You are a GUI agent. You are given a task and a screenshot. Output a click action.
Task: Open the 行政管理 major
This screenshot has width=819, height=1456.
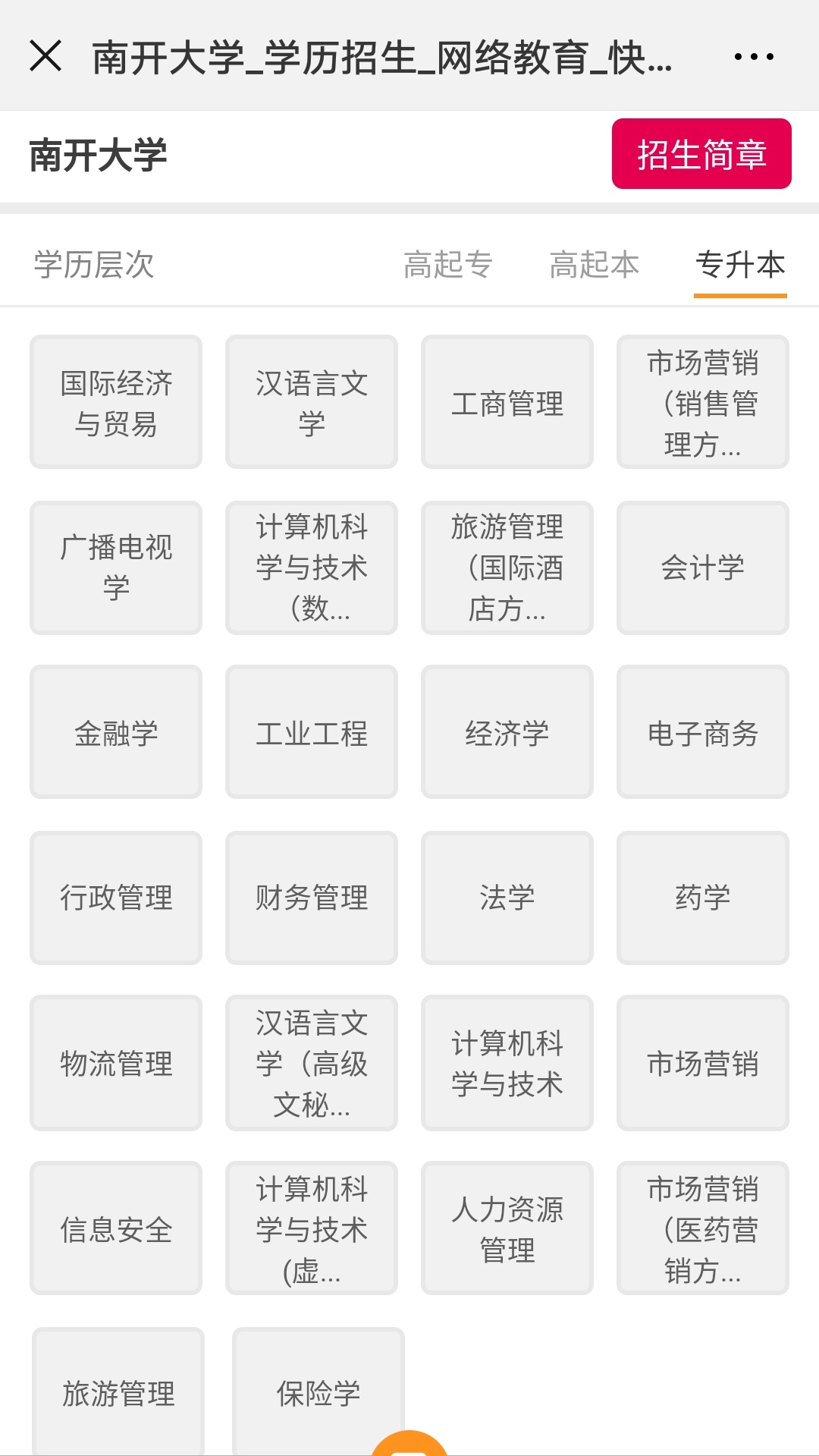(x=116, y=898)
